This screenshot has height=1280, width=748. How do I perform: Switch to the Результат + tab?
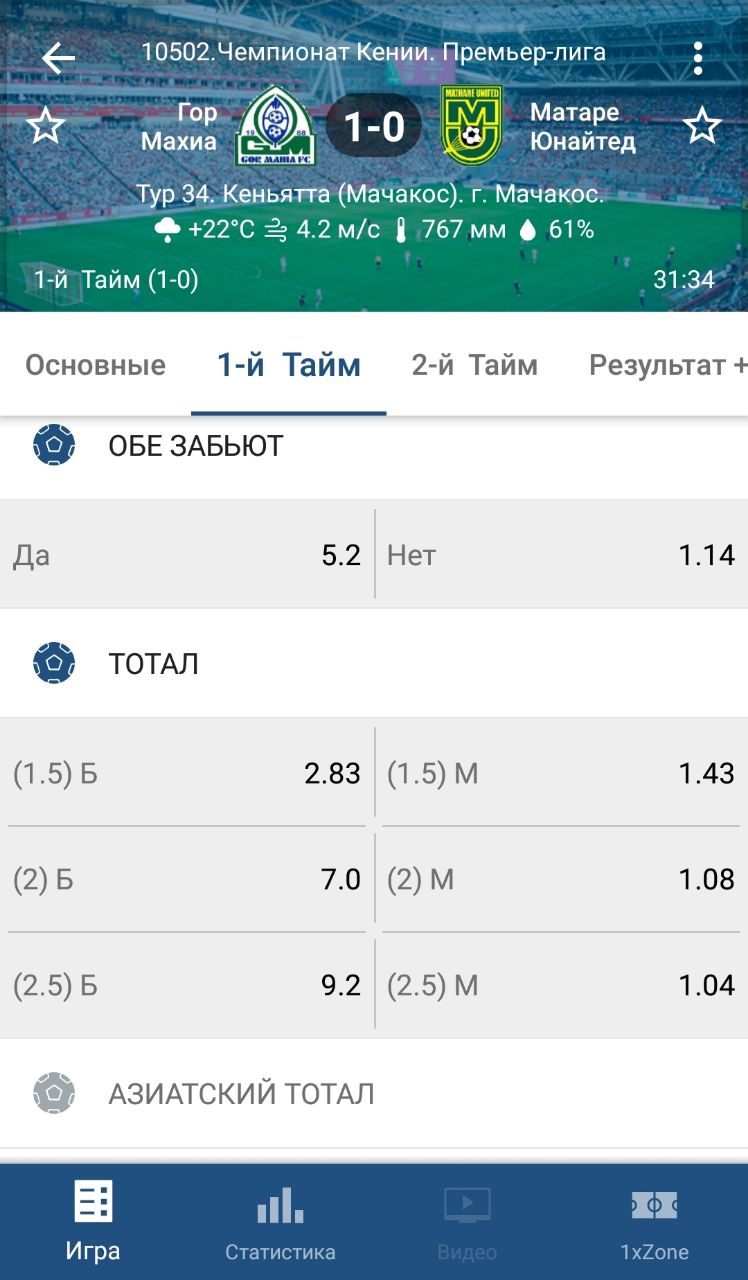tap(668, 365)
